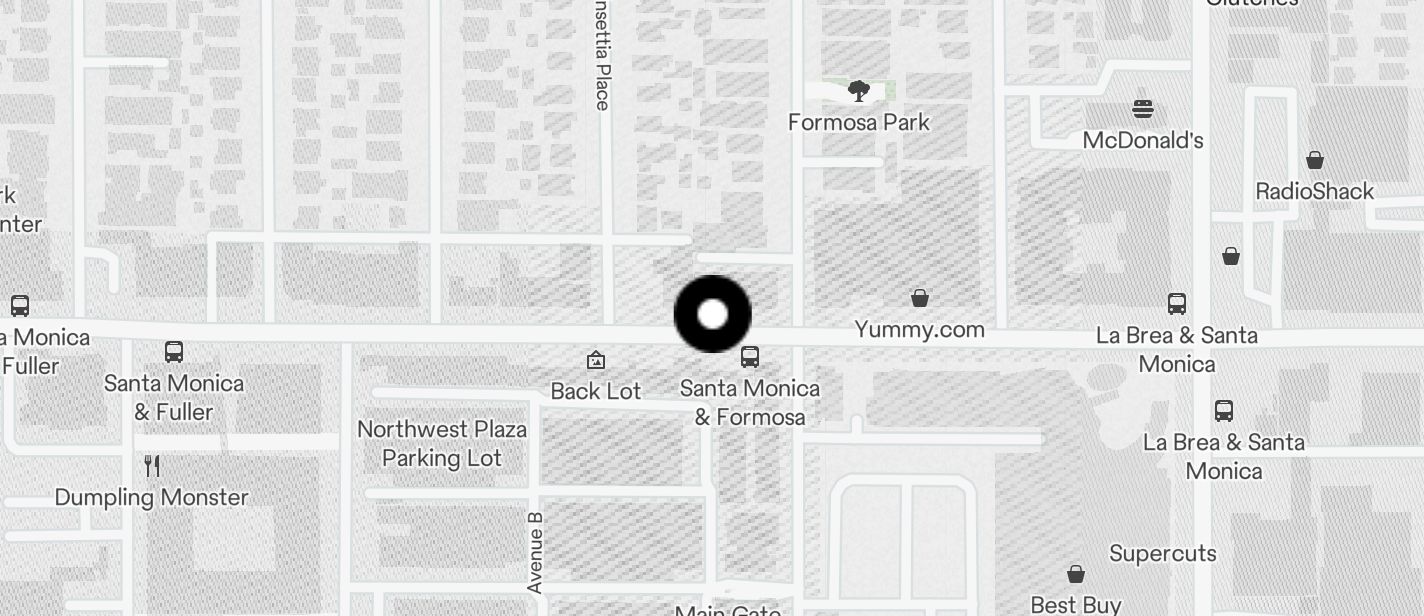Tap the RadioShack shopping marker
1424x616 pixels.
[x=1314, y=160]
